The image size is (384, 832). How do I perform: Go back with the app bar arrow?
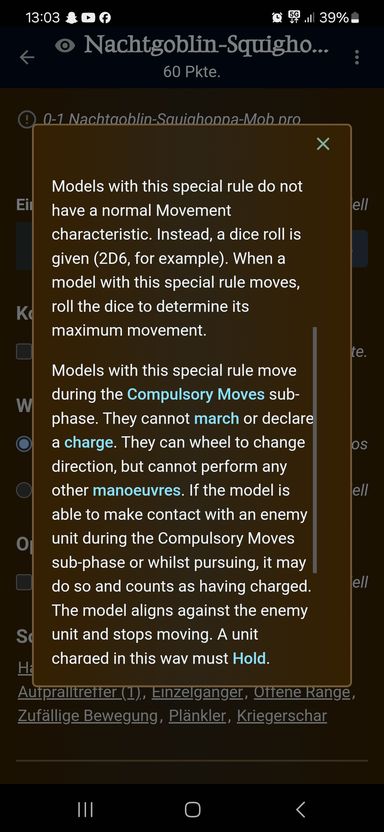27,58
